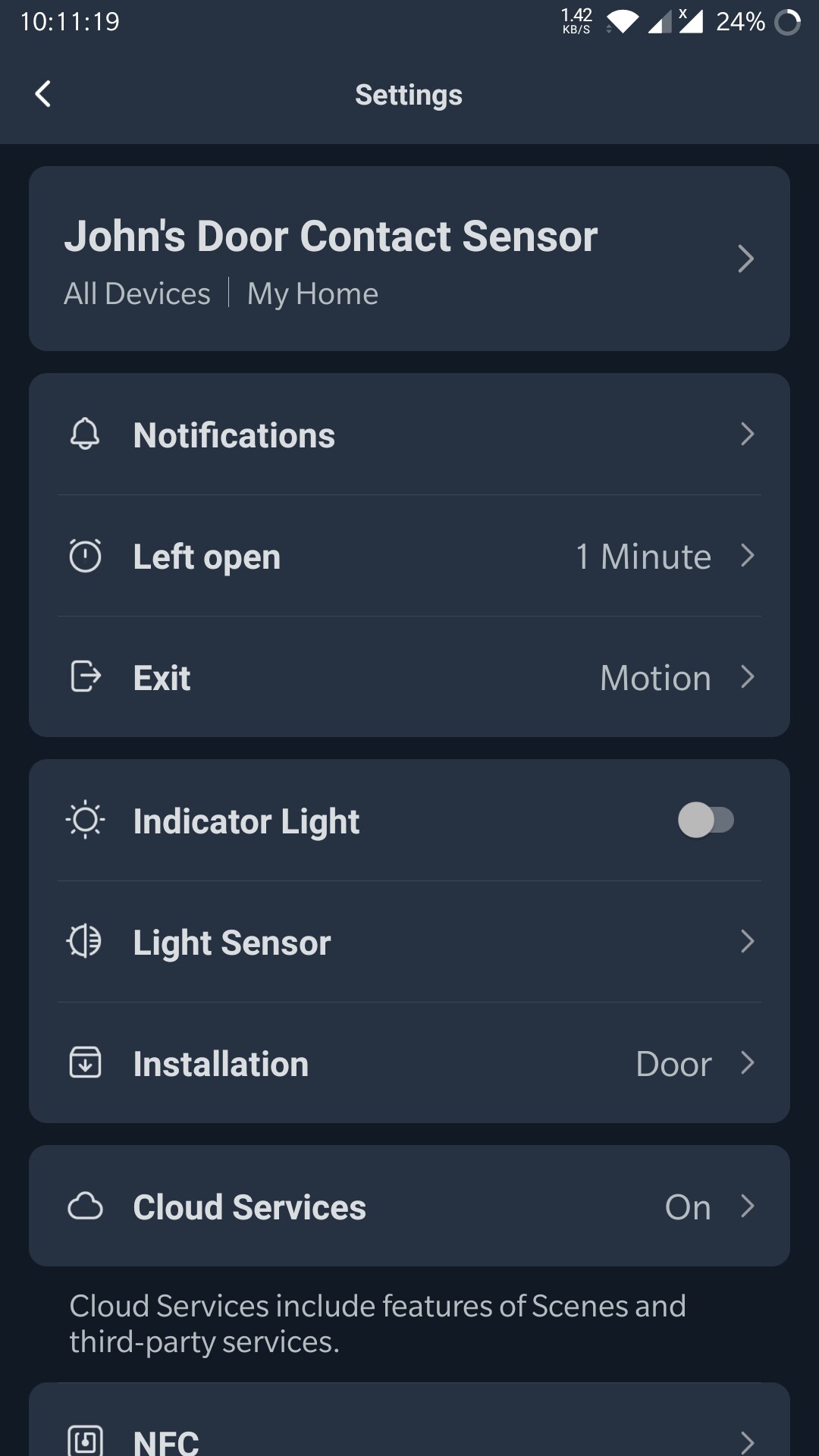Screen dimensions: 819x1456
Task: Click the Installation box icon
Action: pos(86,1062)
